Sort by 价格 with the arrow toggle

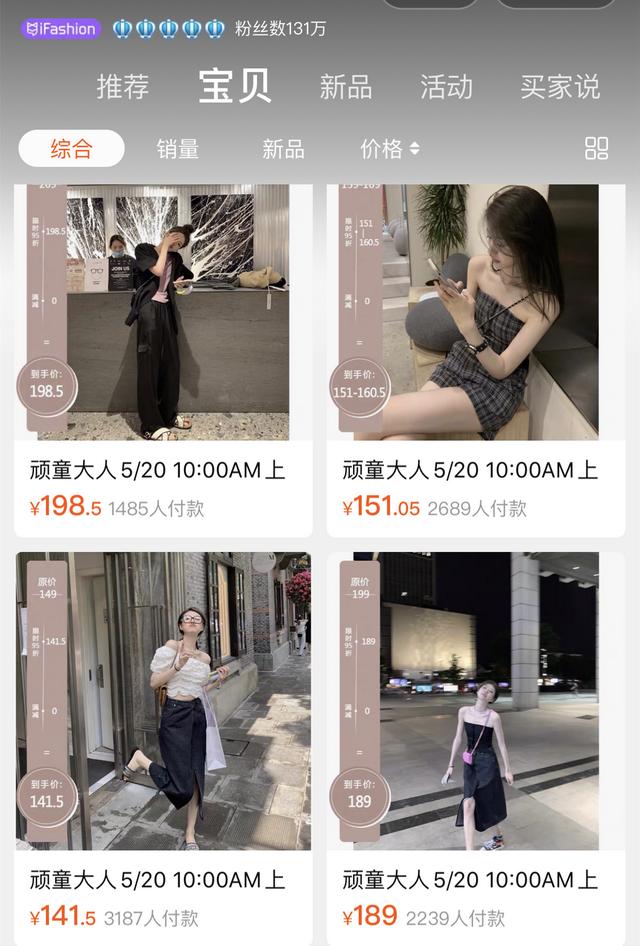(x=389, y=149)
